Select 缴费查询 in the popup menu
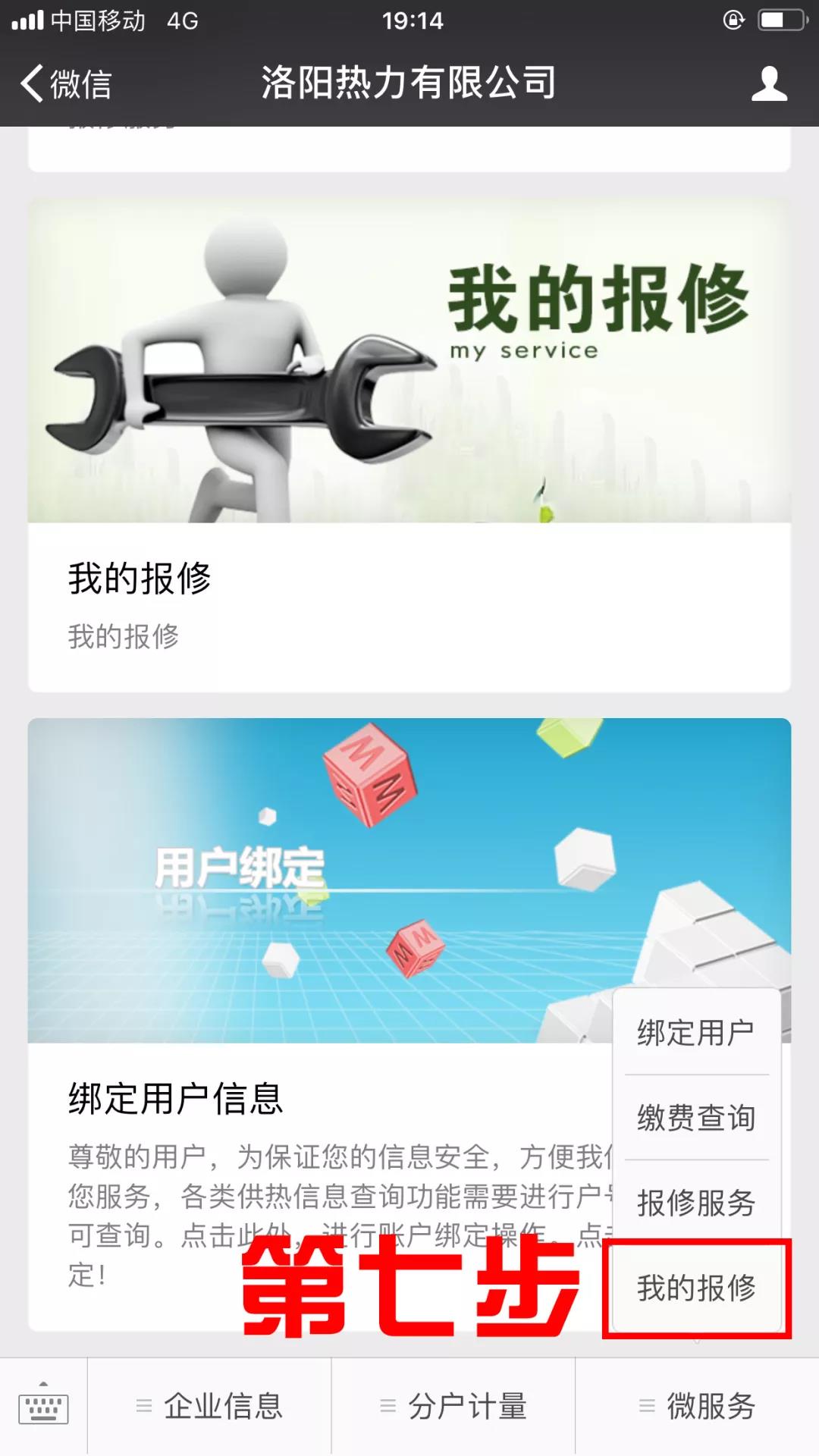This screenshot has width=819, height=1456. point(696,1118)
